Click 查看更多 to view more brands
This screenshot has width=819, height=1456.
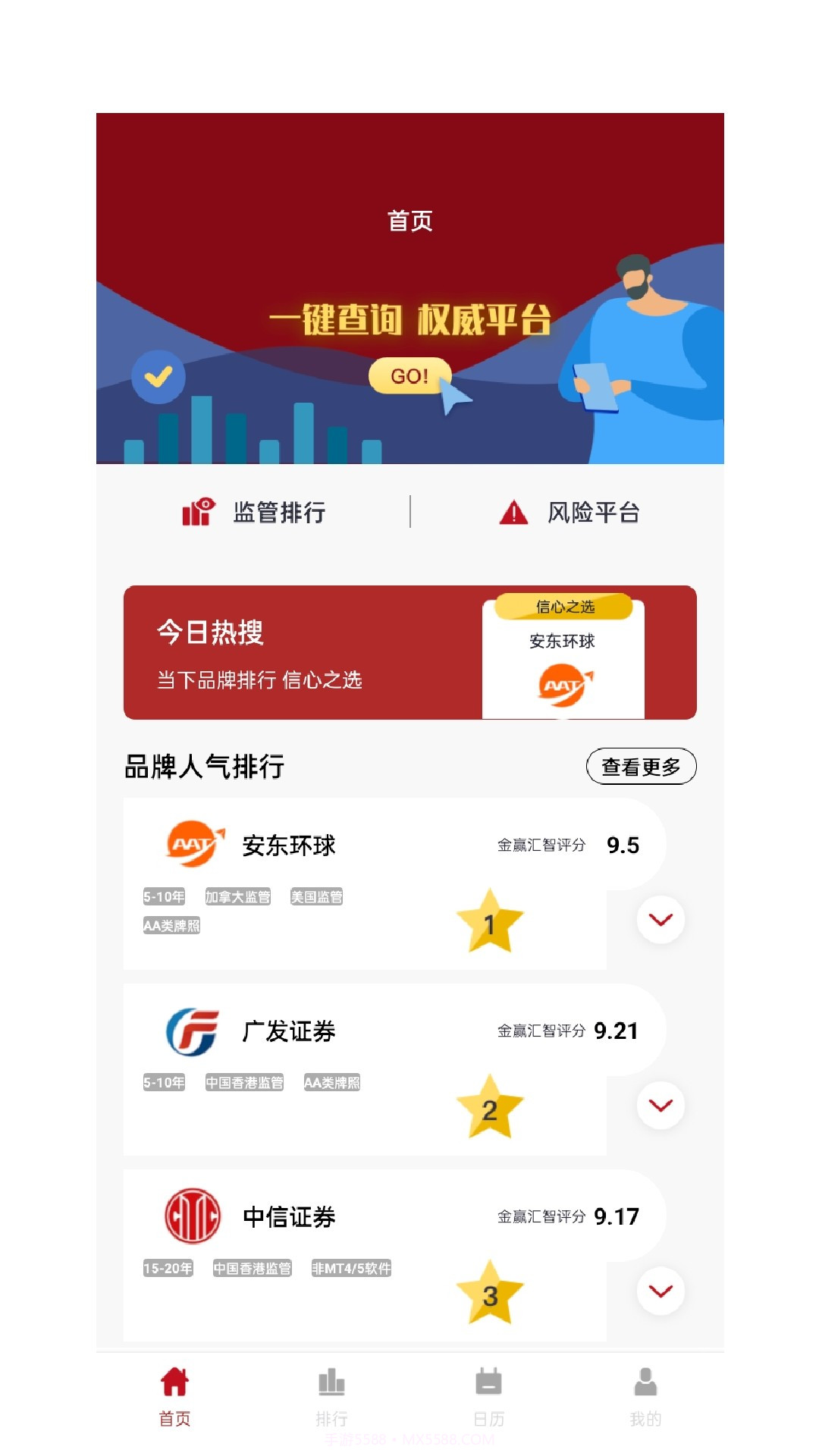click(641, 767)
